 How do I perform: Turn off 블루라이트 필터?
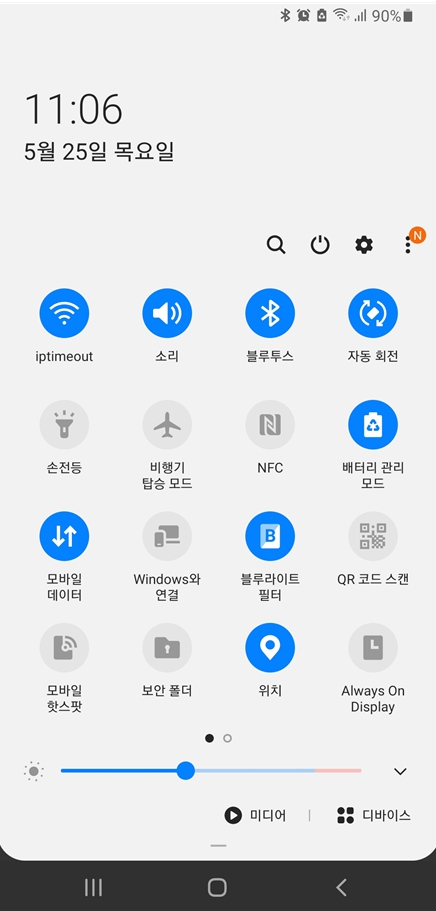pos(270,536)
